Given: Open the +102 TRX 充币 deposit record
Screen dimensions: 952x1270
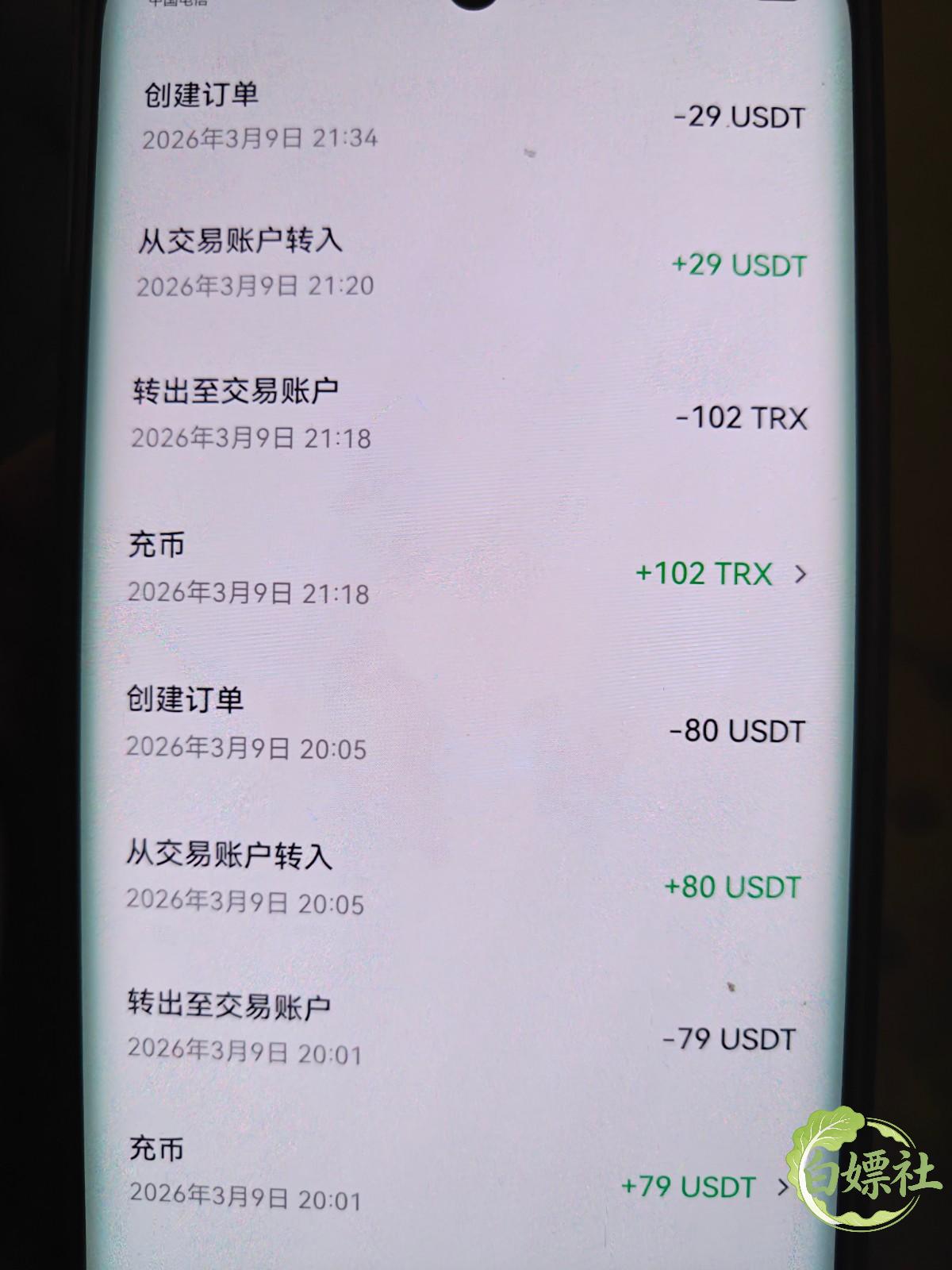Looking at the screenshot, I should tap(468, 571).
